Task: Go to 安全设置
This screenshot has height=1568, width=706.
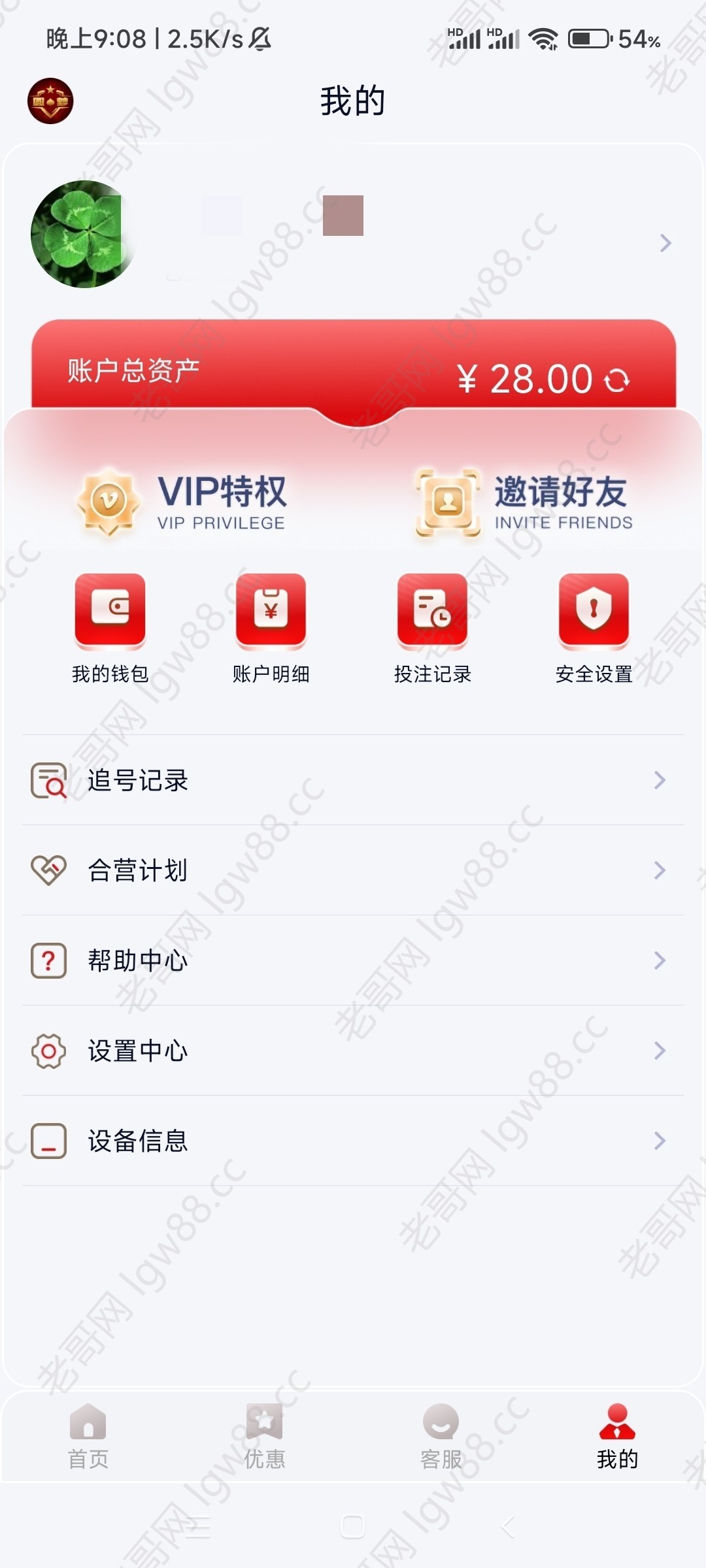Action: 594,627
